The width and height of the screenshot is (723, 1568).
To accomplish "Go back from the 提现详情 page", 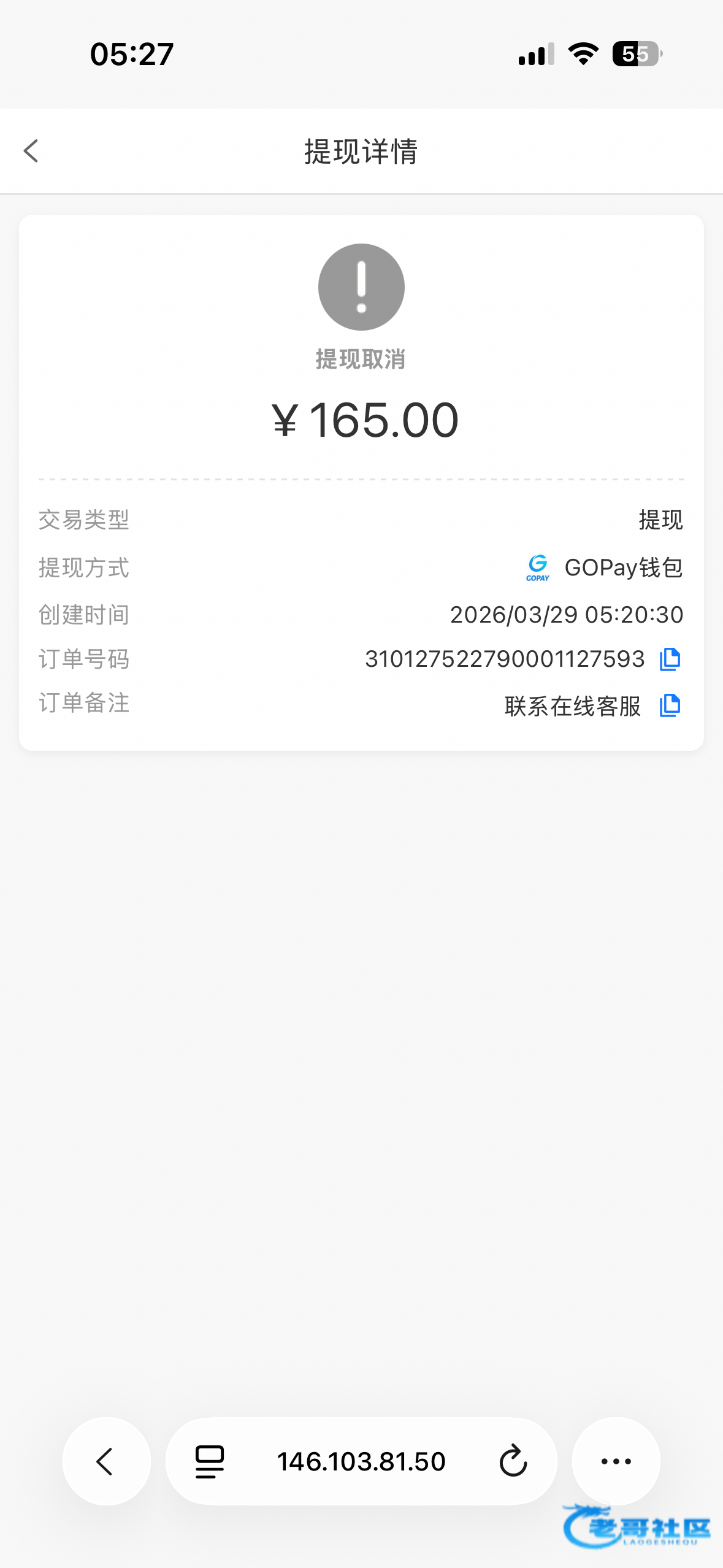I will (31, 151).
